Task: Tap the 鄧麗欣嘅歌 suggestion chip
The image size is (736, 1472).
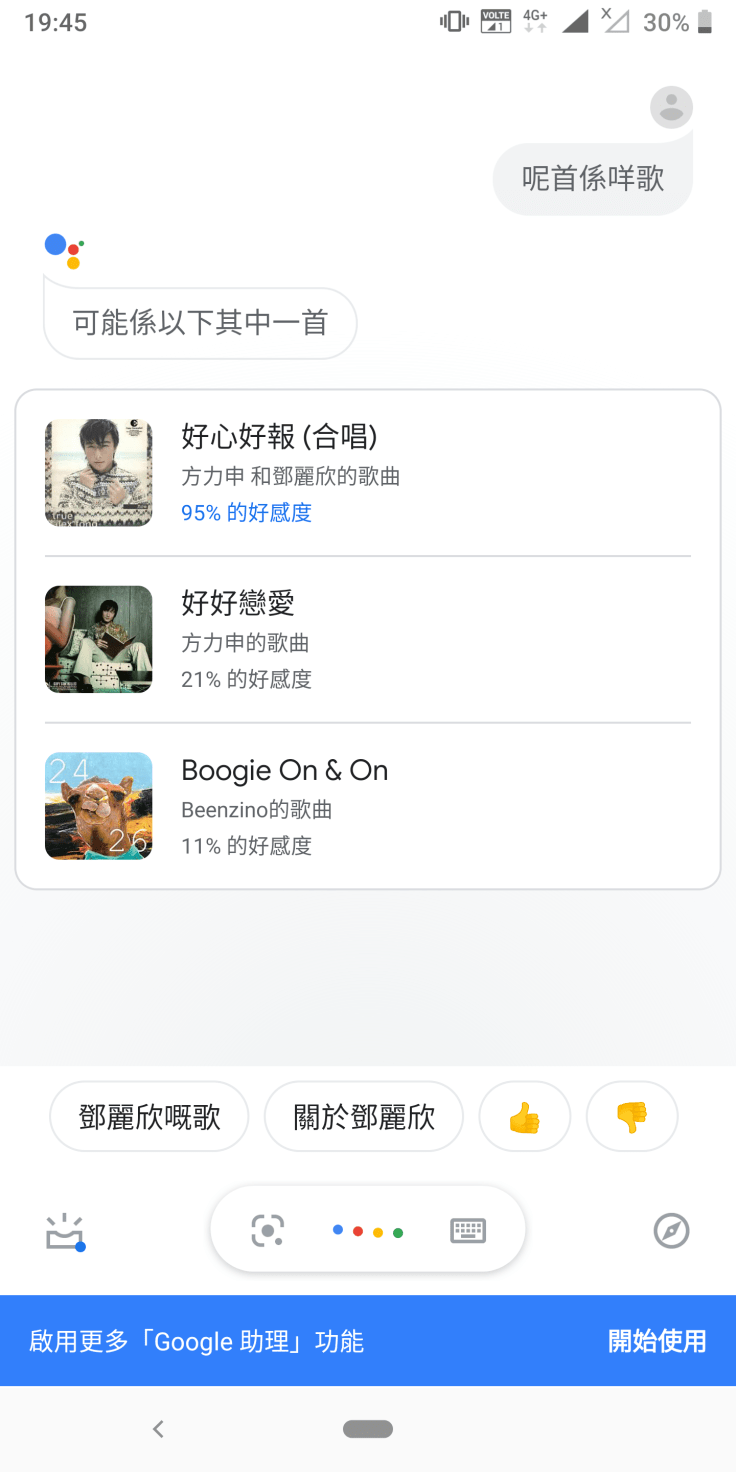Action: pos(149,1116)
